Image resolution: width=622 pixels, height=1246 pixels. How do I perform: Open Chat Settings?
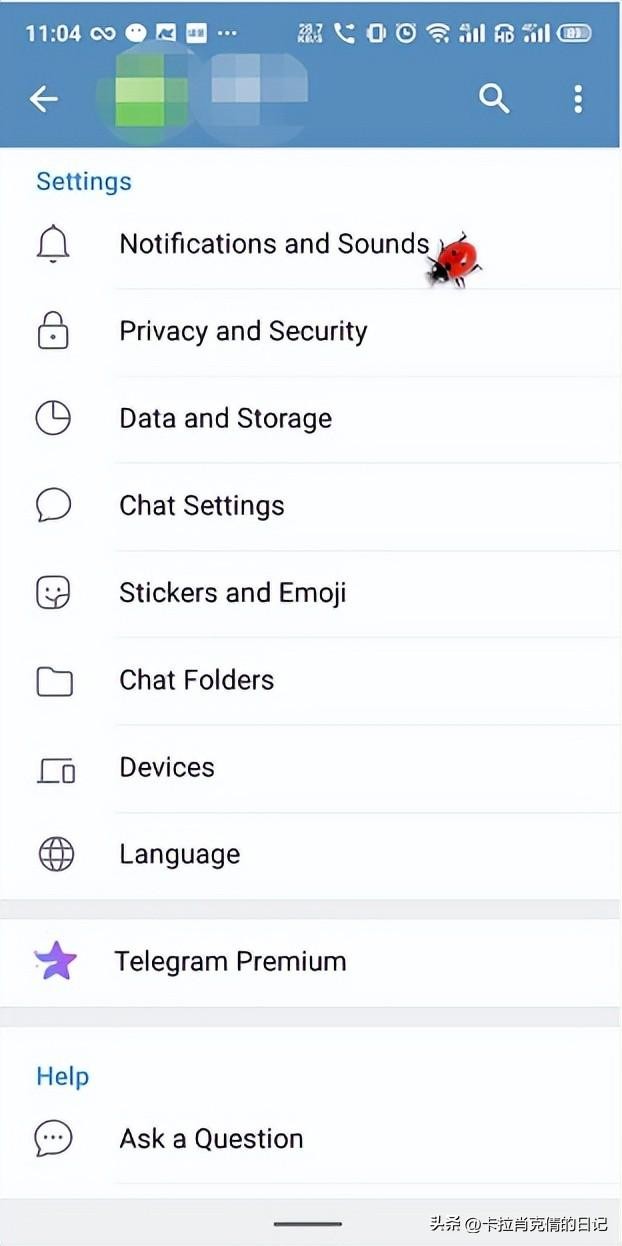[202, 505]
